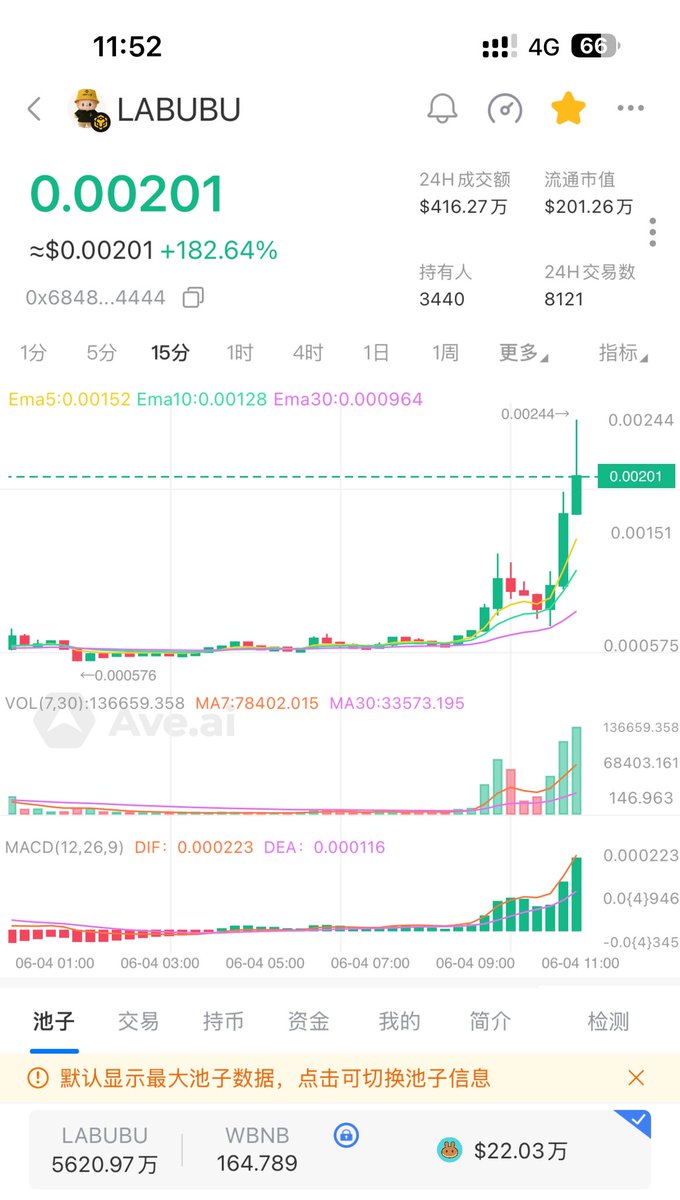Screen dimensions: 680x1200
Task: Open the price alert bell
Action: pos(442,109)
